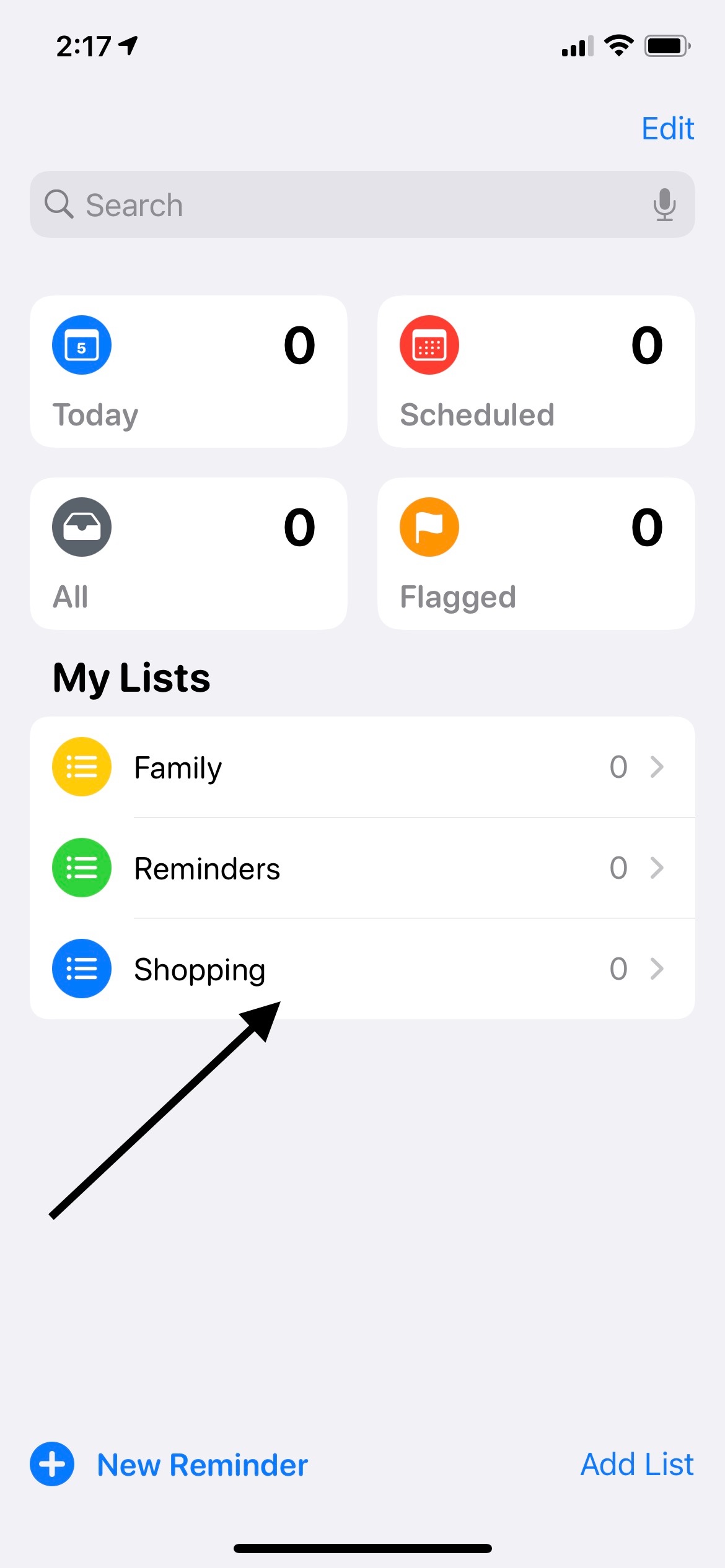Open the All reminders card
Screen dimensions: 725x1568
(188, 554)
